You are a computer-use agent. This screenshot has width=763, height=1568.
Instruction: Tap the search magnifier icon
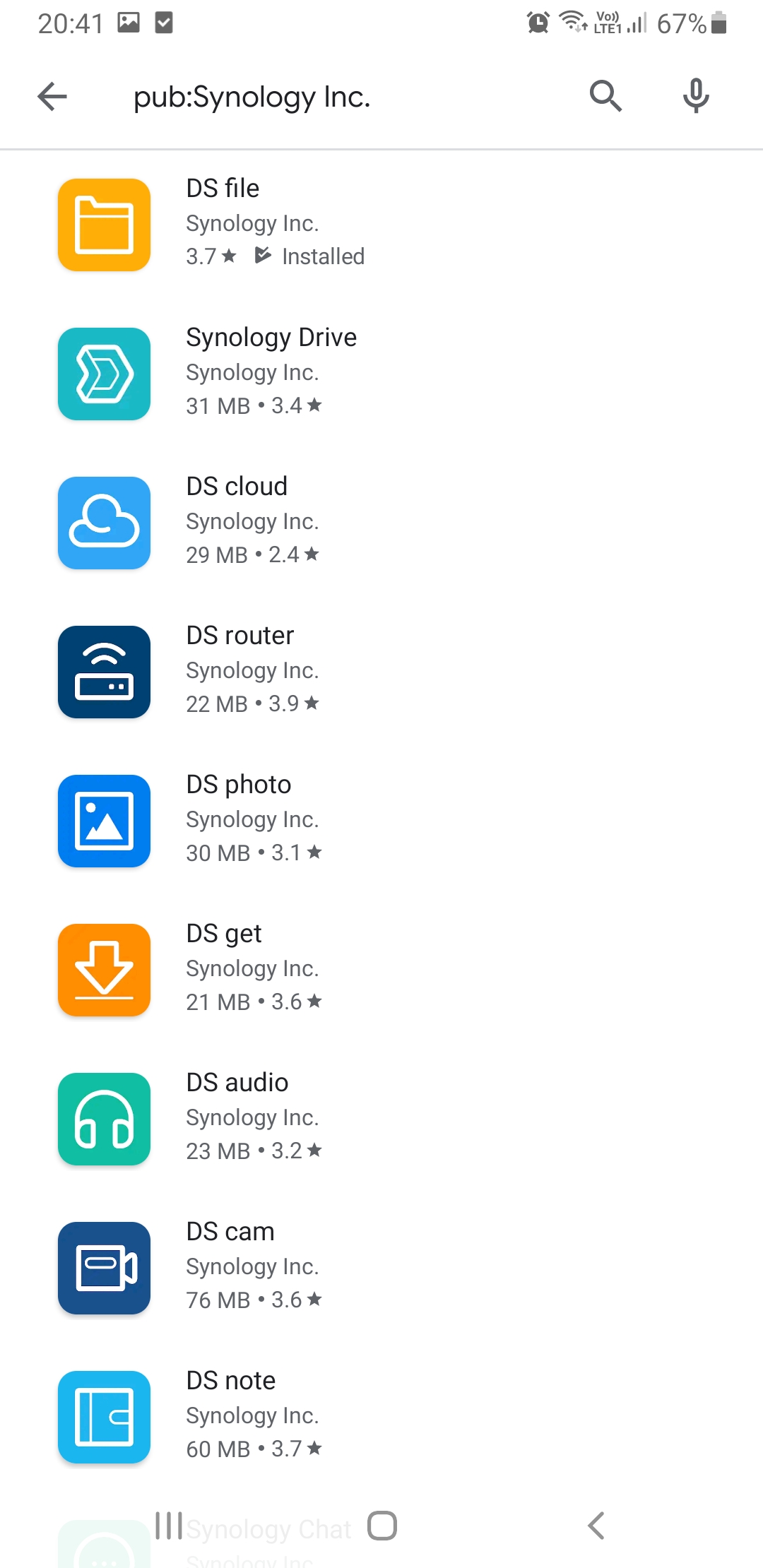[605, 96]
